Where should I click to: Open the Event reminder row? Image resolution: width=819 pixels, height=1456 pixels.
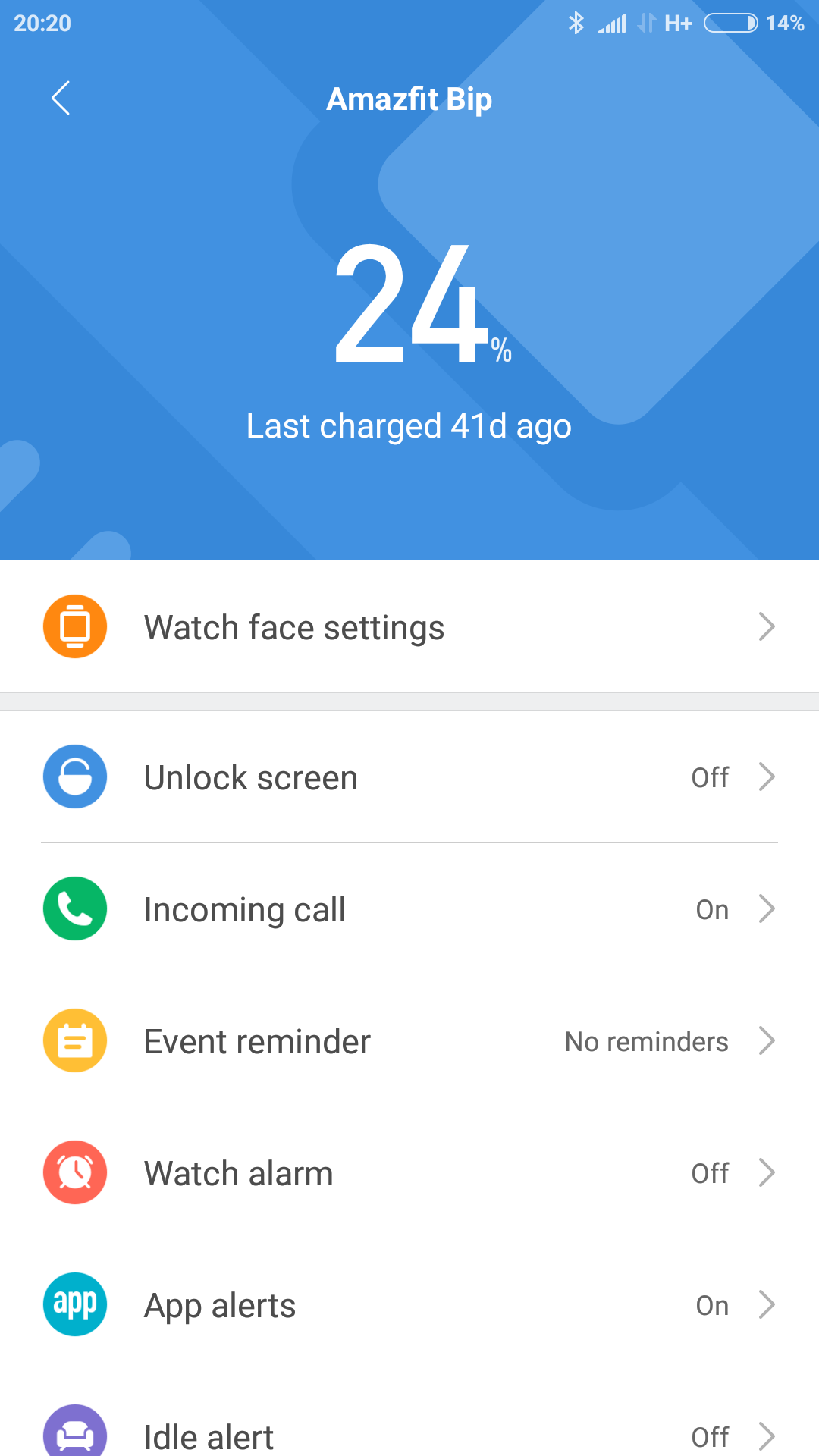[x=409, y=1041]
